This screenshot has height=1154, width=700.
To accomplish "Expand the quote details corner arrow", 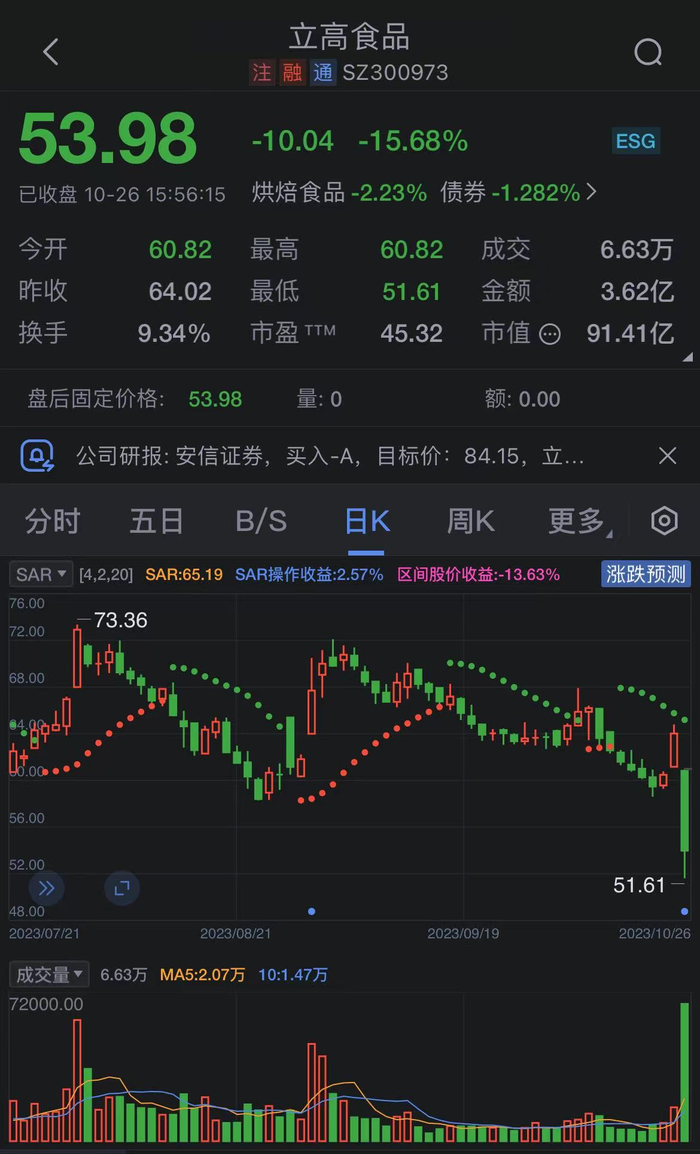I will pyautogui.click(x=687, y=356).
